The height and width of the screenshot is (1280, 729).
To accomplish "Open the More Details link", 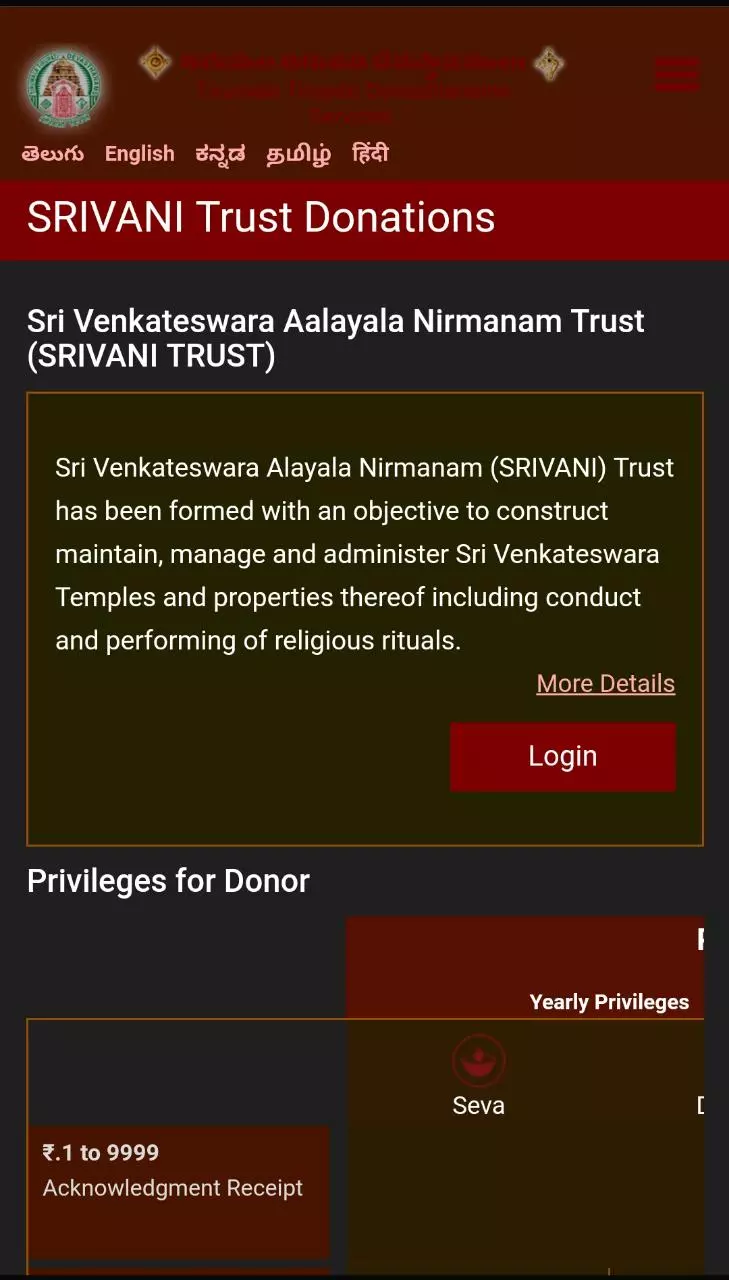I will pyautogui.click(x=605, y=683).
